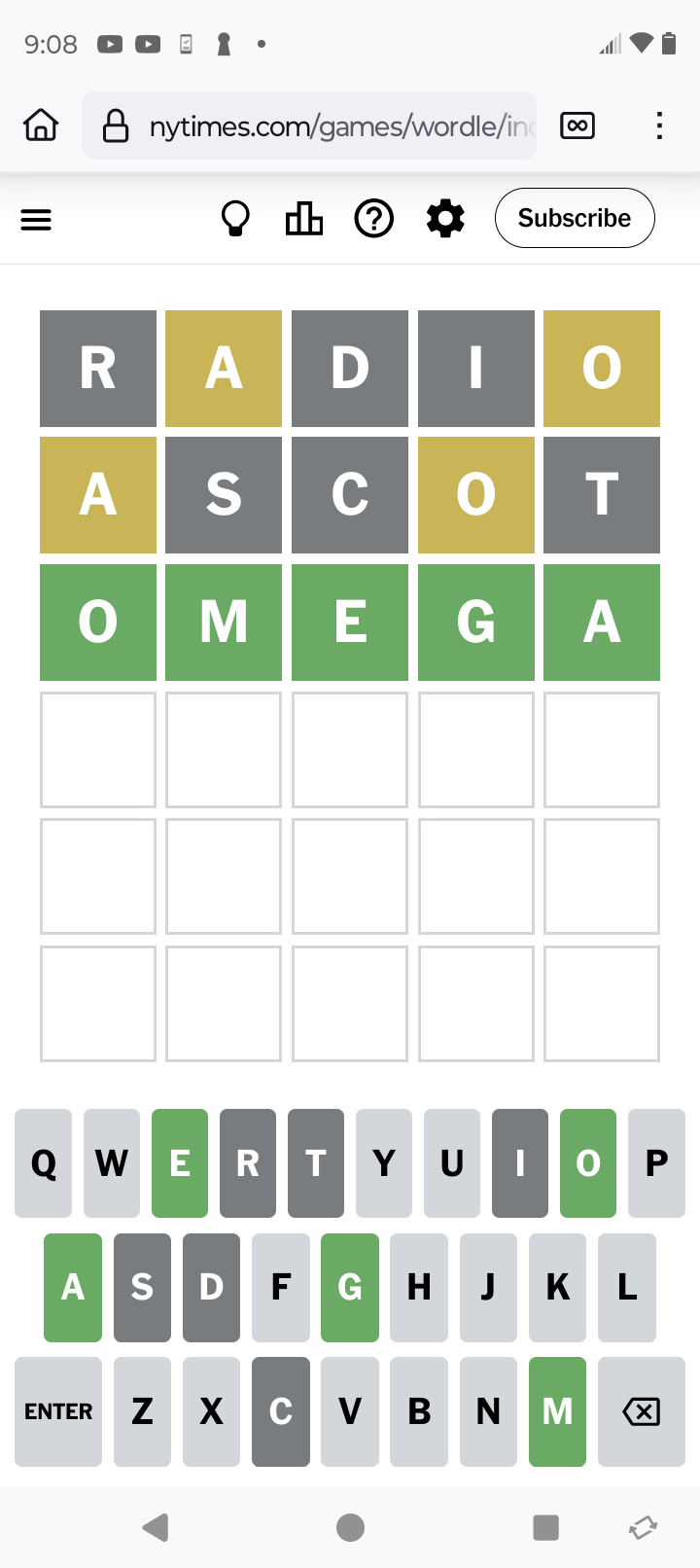700x1568 pixels.
Task: Choose the letter L key
Action: coord(627,1288)
